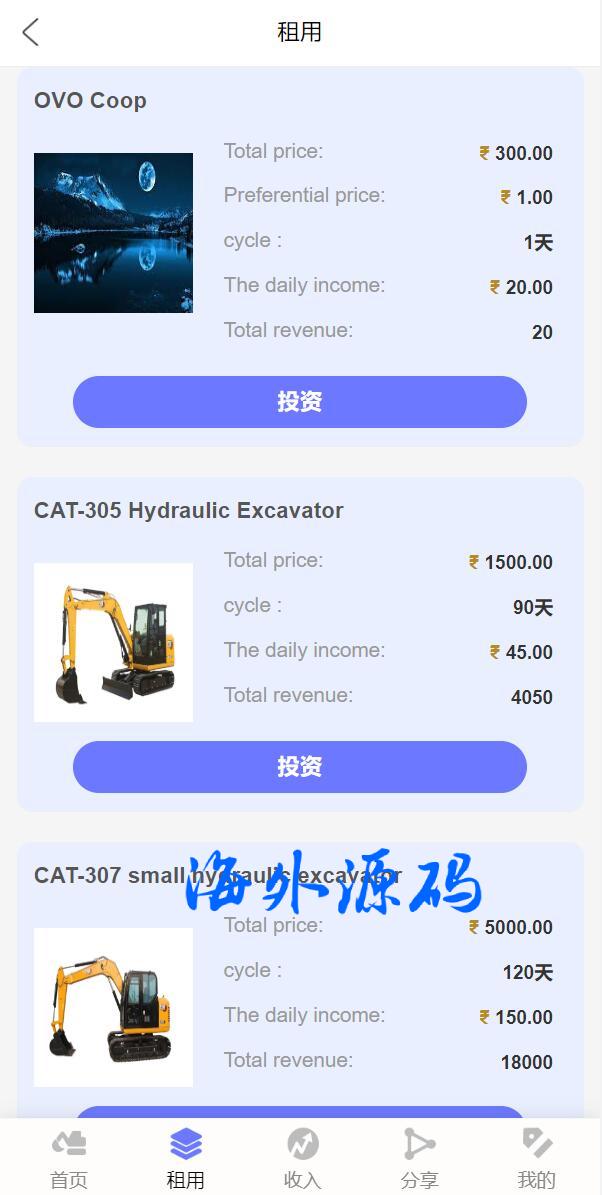Select the 租用 tab
The height and width of the screenshot is (1195, 602).
(x=186, y=1158)
